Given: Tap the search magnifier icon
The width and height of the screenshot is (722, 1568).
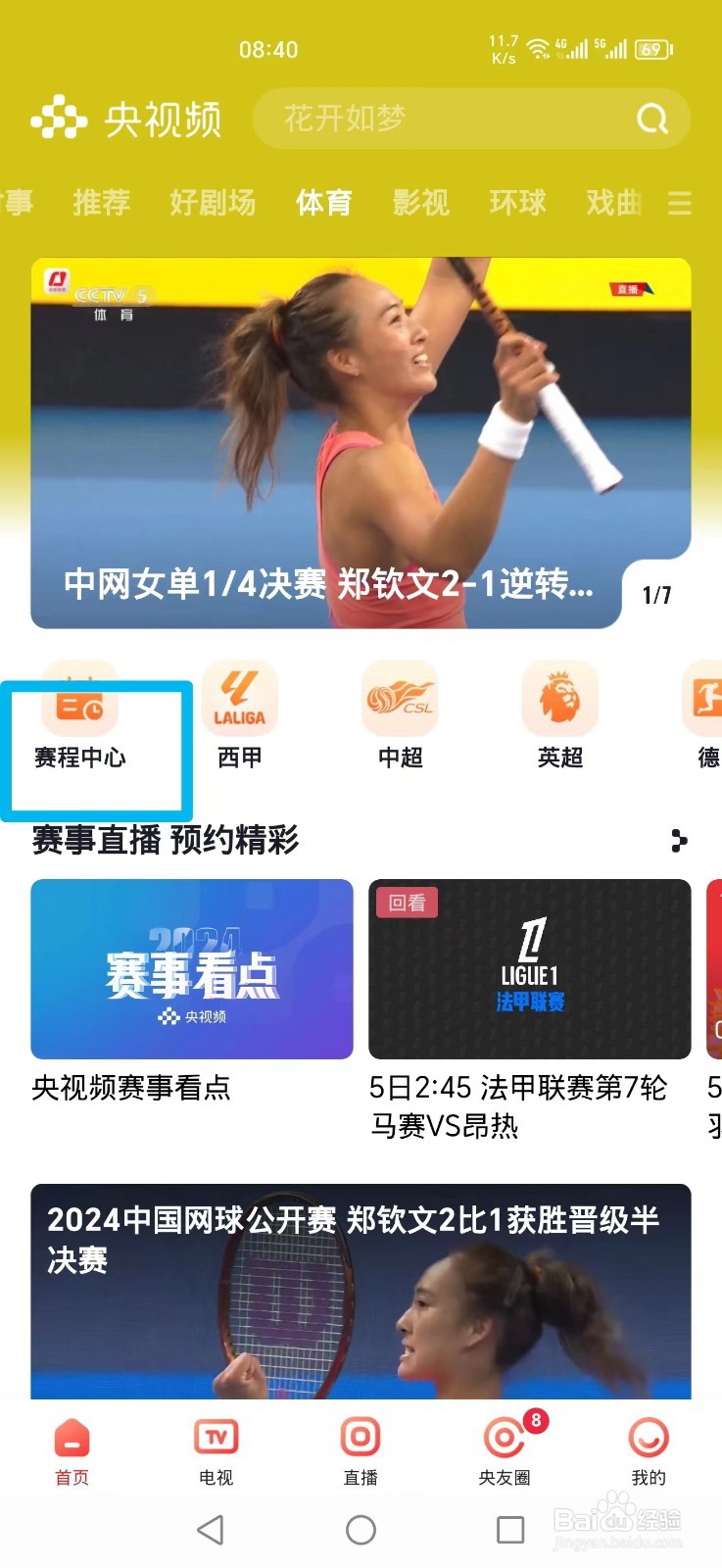Looking at the screenshot, I should click(x=650, y=119).
